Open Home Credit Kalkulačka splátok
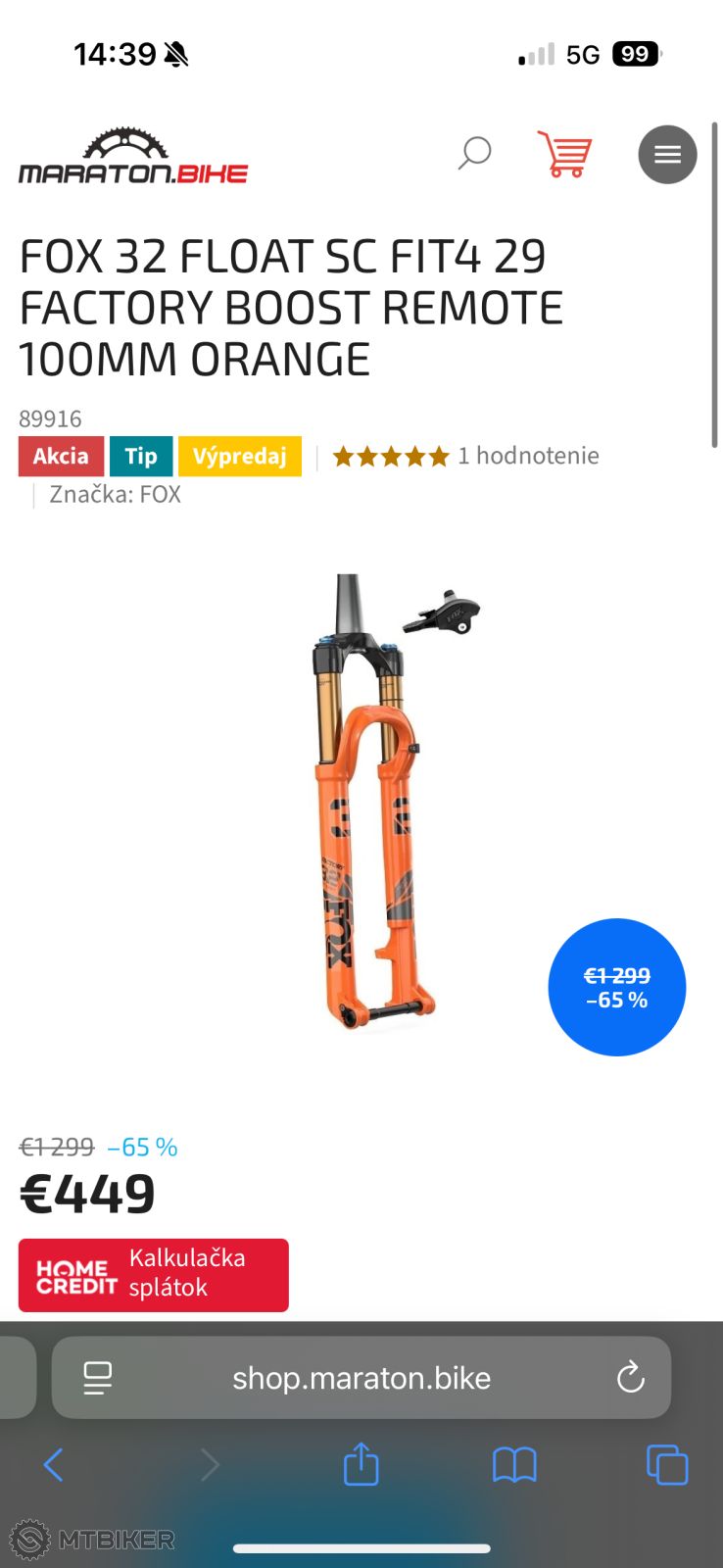Viewport: 723px width, 1568px height. click(154, 1274)
